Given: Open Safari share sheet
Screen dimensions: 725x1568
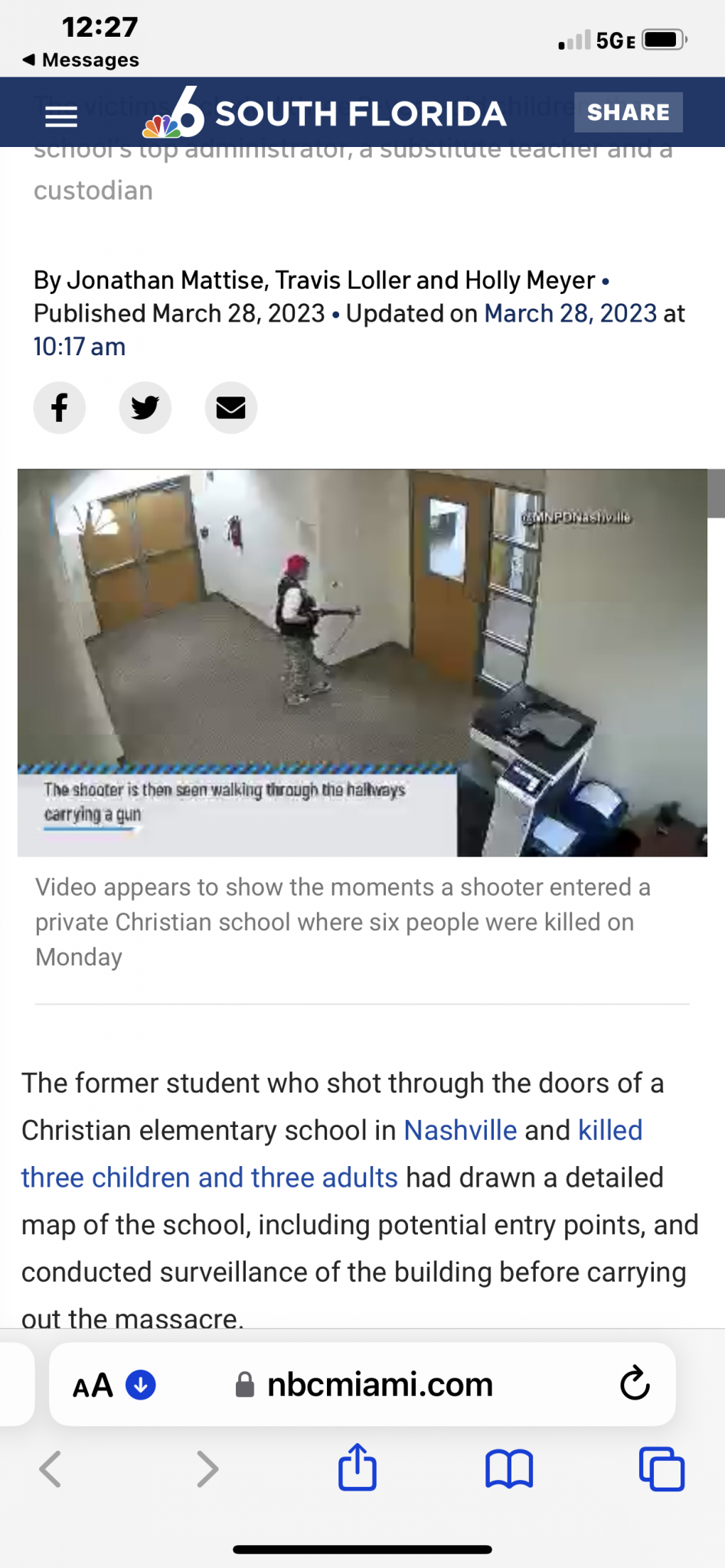Looking at the screenshot, I should tap(358, 1467).
